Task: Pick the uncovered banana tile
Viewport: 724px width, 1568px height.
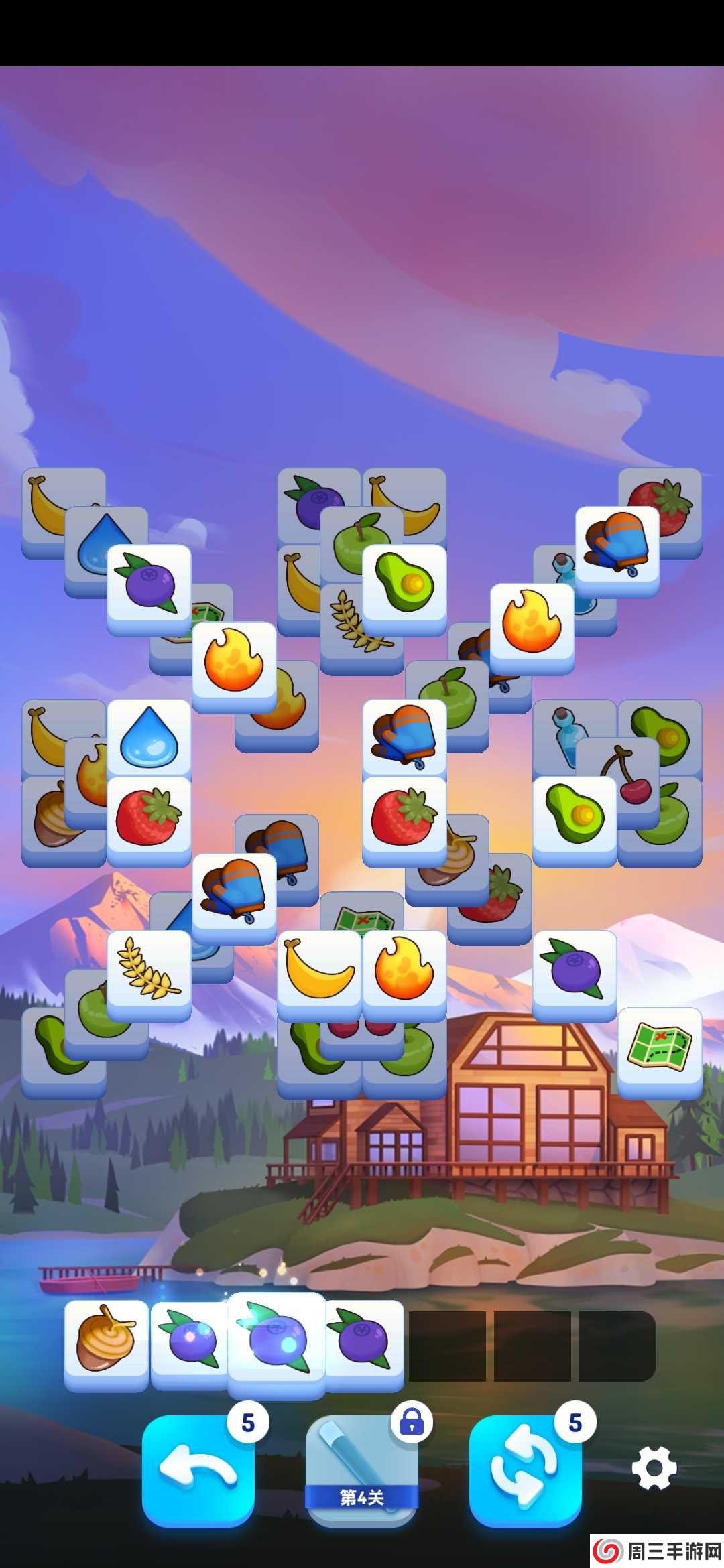Action: point(319,972)
